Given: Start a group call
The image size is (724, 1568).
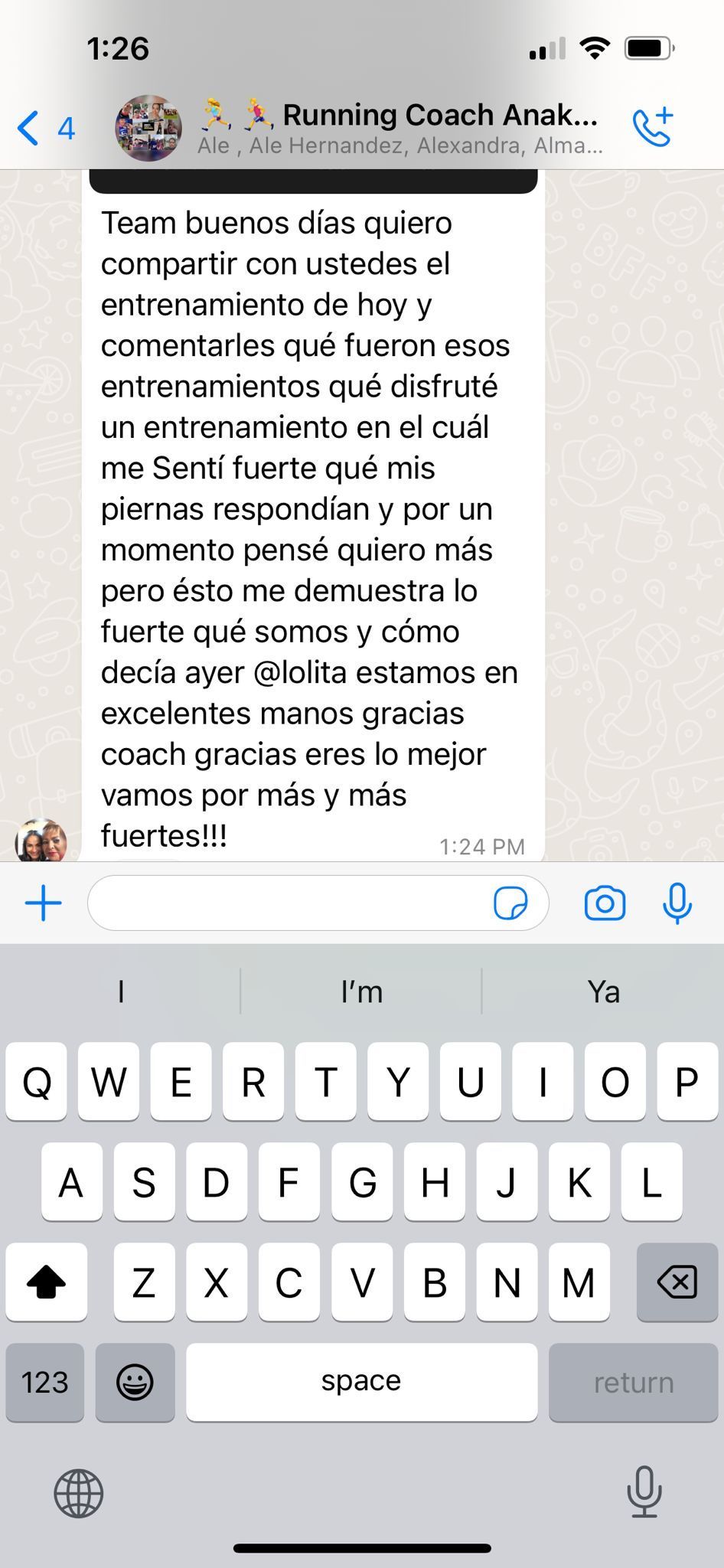Looking at the screenshot, I should tap(652, 127).
